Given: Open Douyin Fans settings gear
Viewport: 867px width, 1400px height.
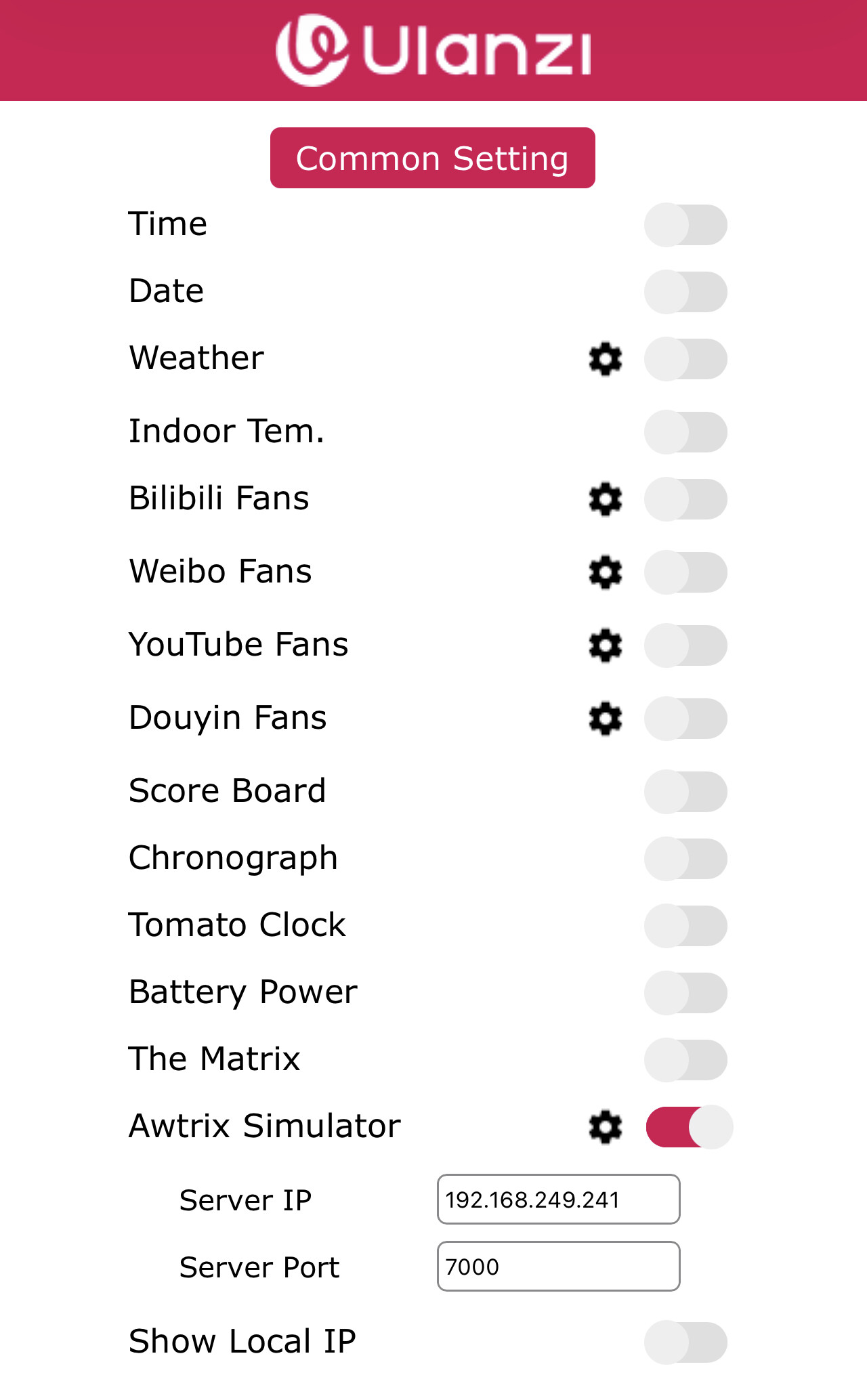Looking at the screenshot, I should (605, 719).
